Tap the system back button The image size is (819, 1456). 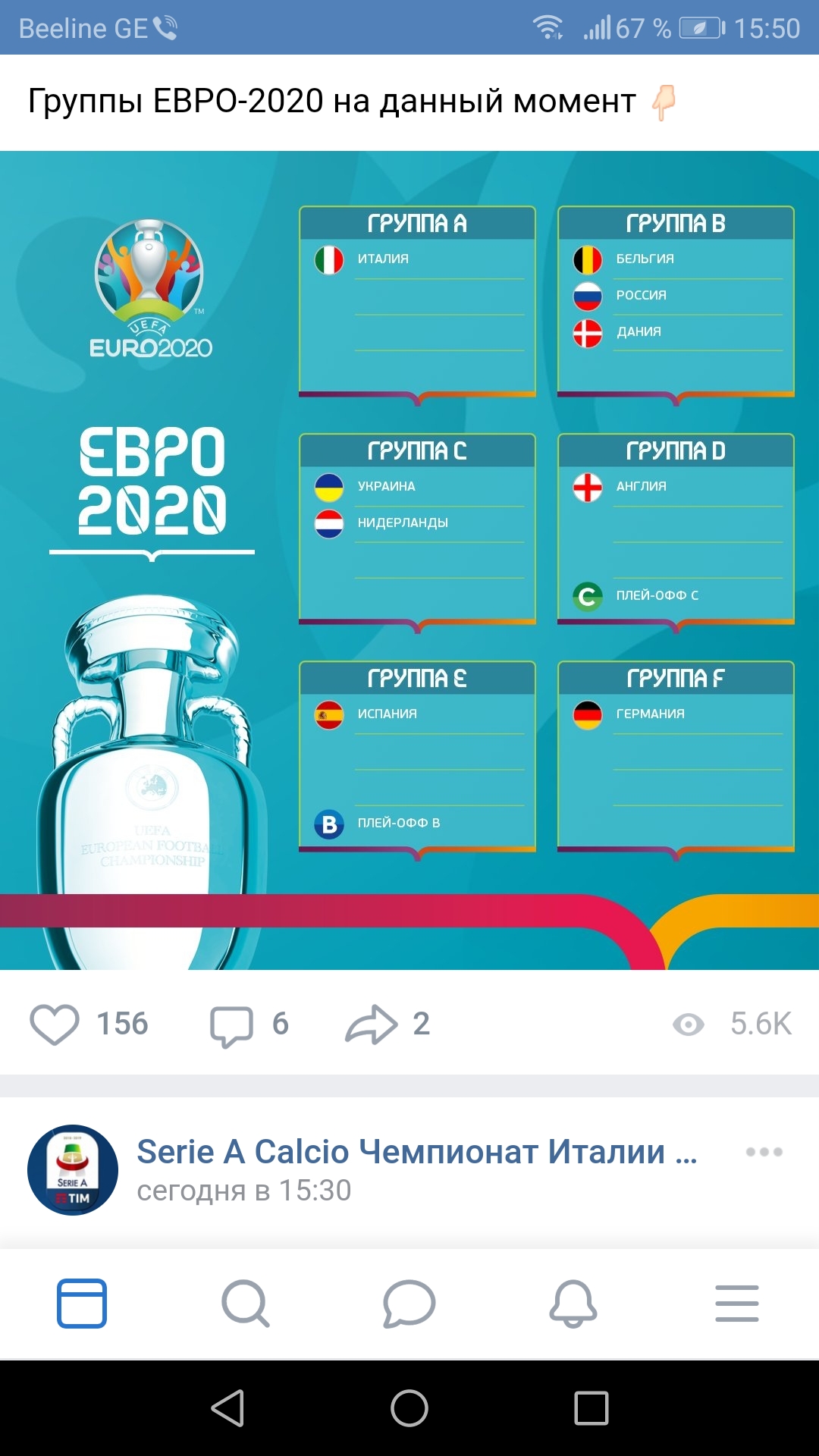(227, 1408)
